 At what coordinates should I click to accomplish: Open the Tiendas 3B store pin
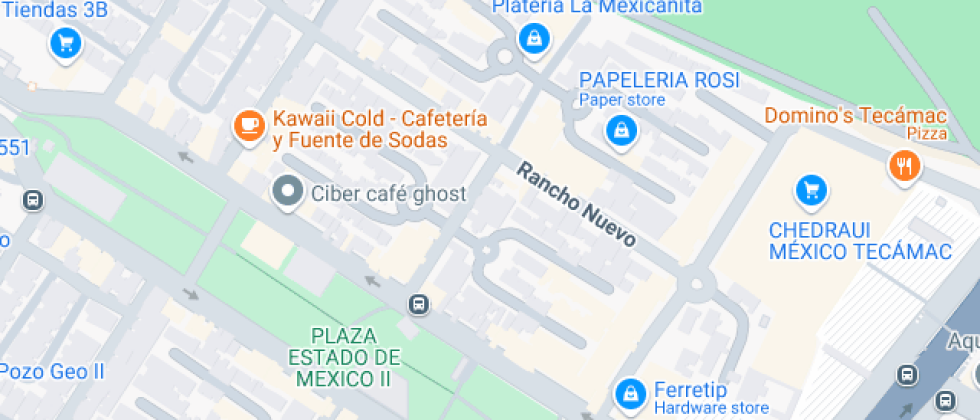(x=65, y=43)
